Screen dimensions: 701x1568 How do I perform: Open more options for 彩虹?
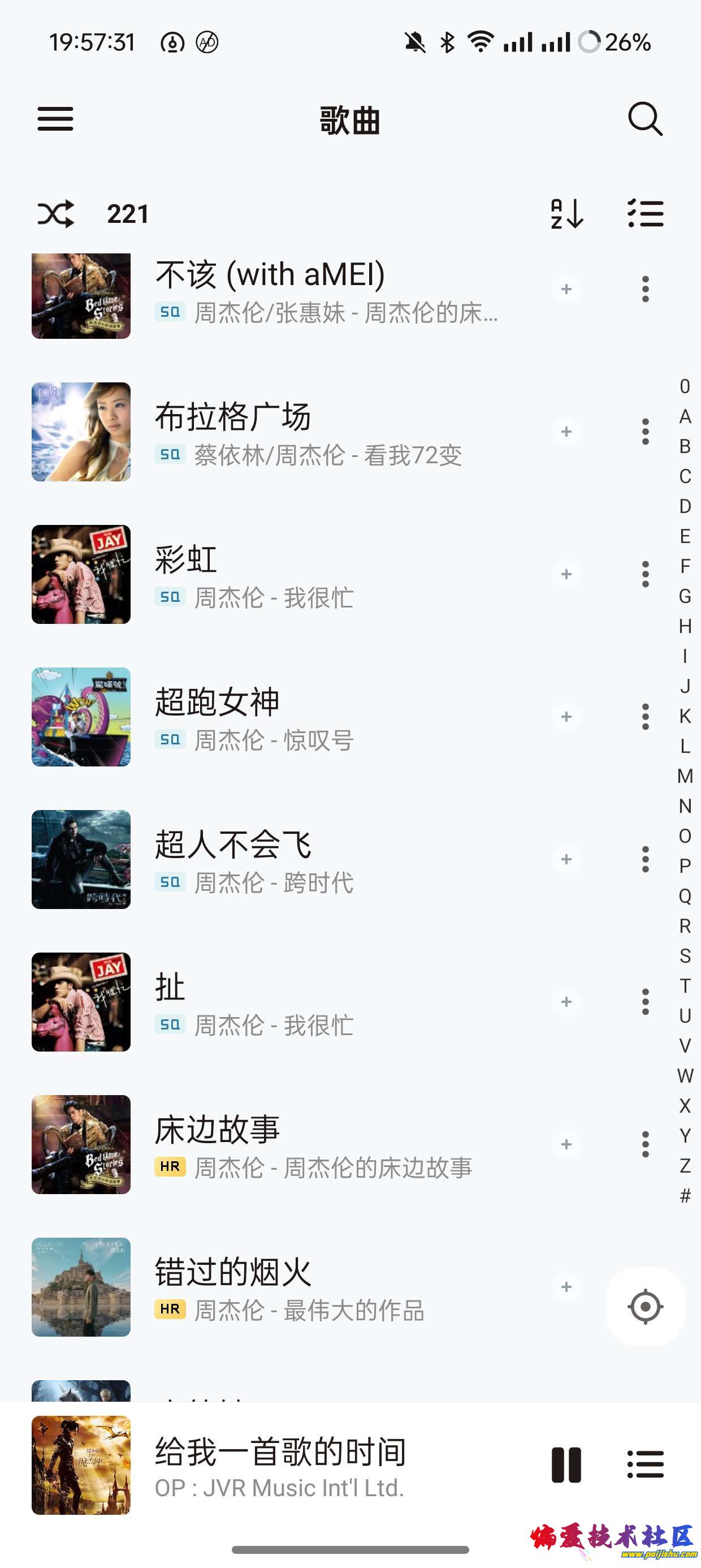pyautogui.click(x=645, y=574)
